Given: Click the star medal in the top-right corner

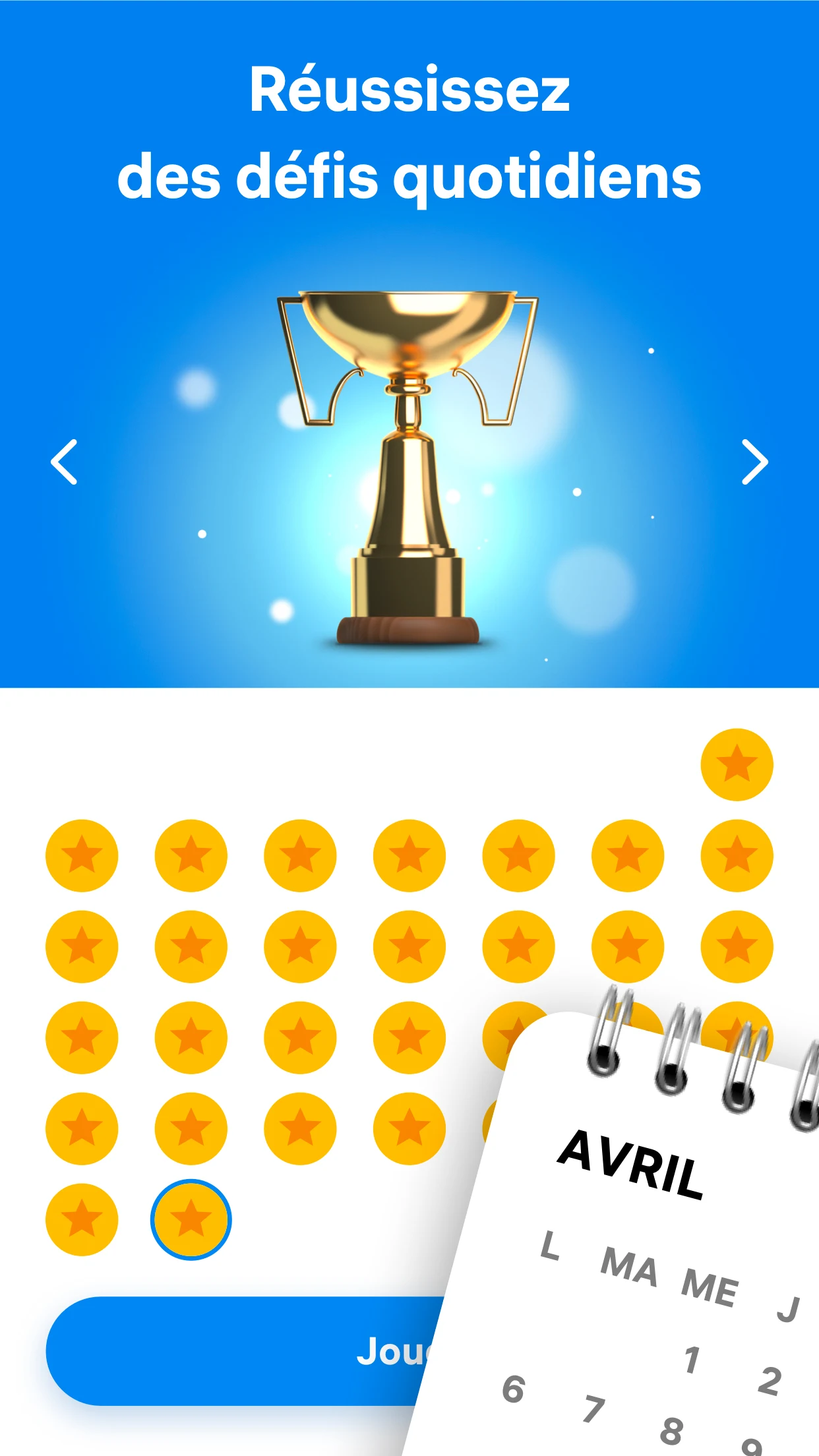Looking at the screenshot, I should [738, 764].
